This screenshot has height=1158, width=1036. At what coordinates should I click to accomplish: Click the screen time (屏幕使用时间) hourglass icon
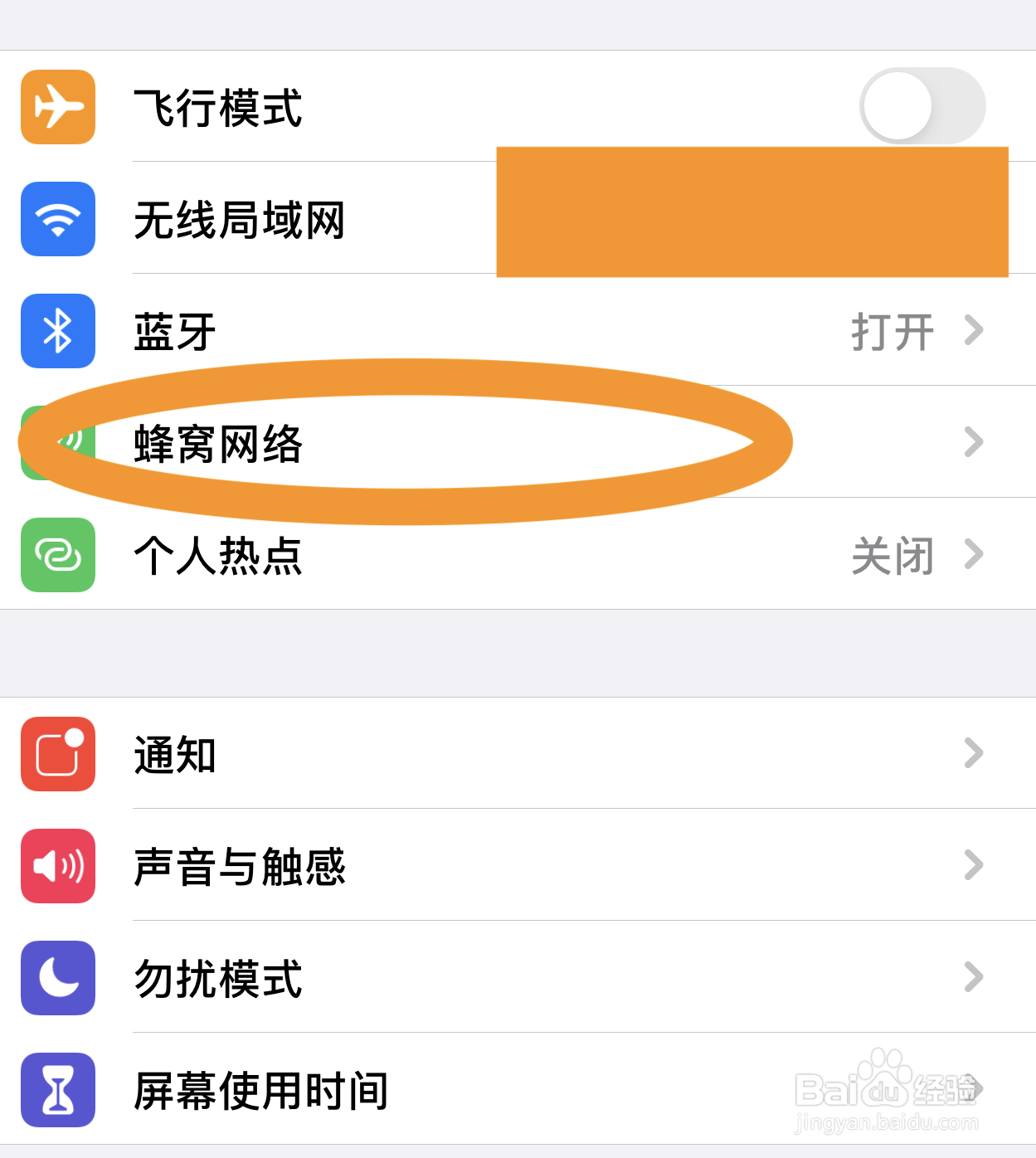[x=57, y=1090]
